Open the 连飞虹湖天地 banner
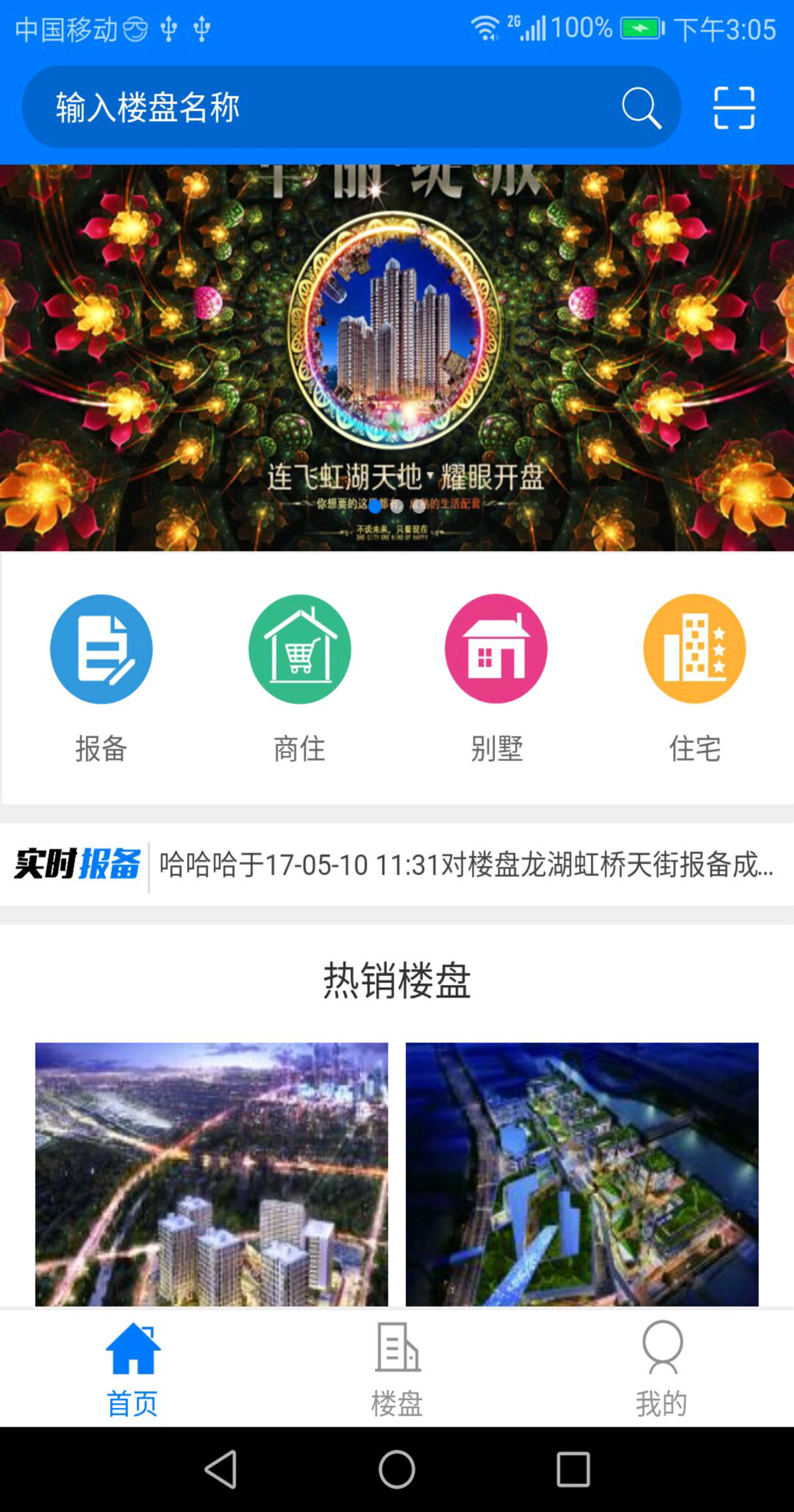Screen dimensions: 794x1512 397,357
